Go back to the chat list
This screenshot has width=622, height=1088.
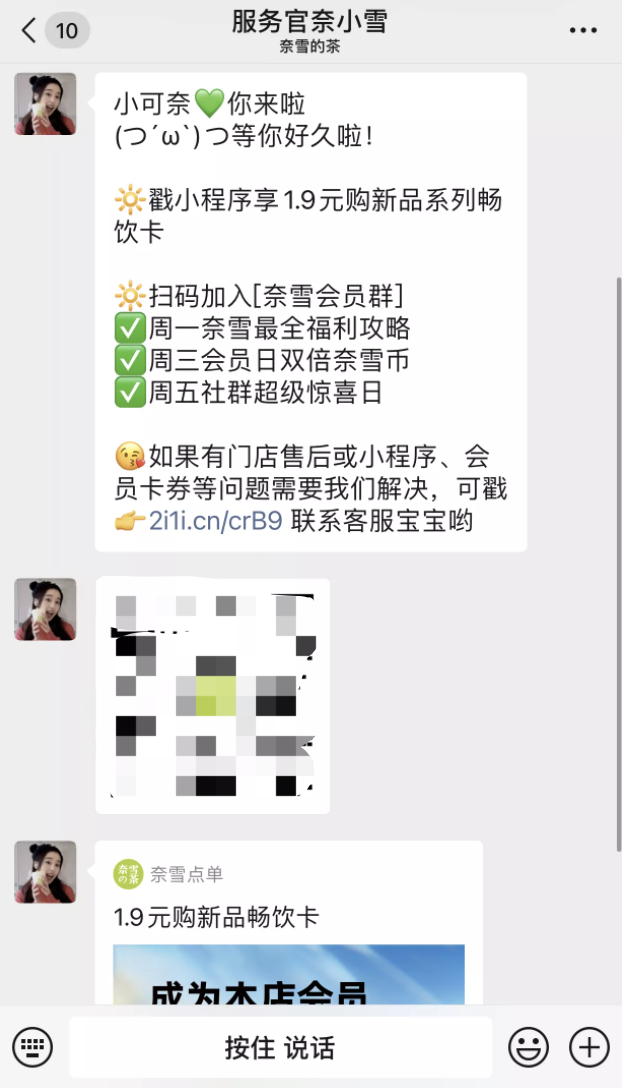[30, 31]
